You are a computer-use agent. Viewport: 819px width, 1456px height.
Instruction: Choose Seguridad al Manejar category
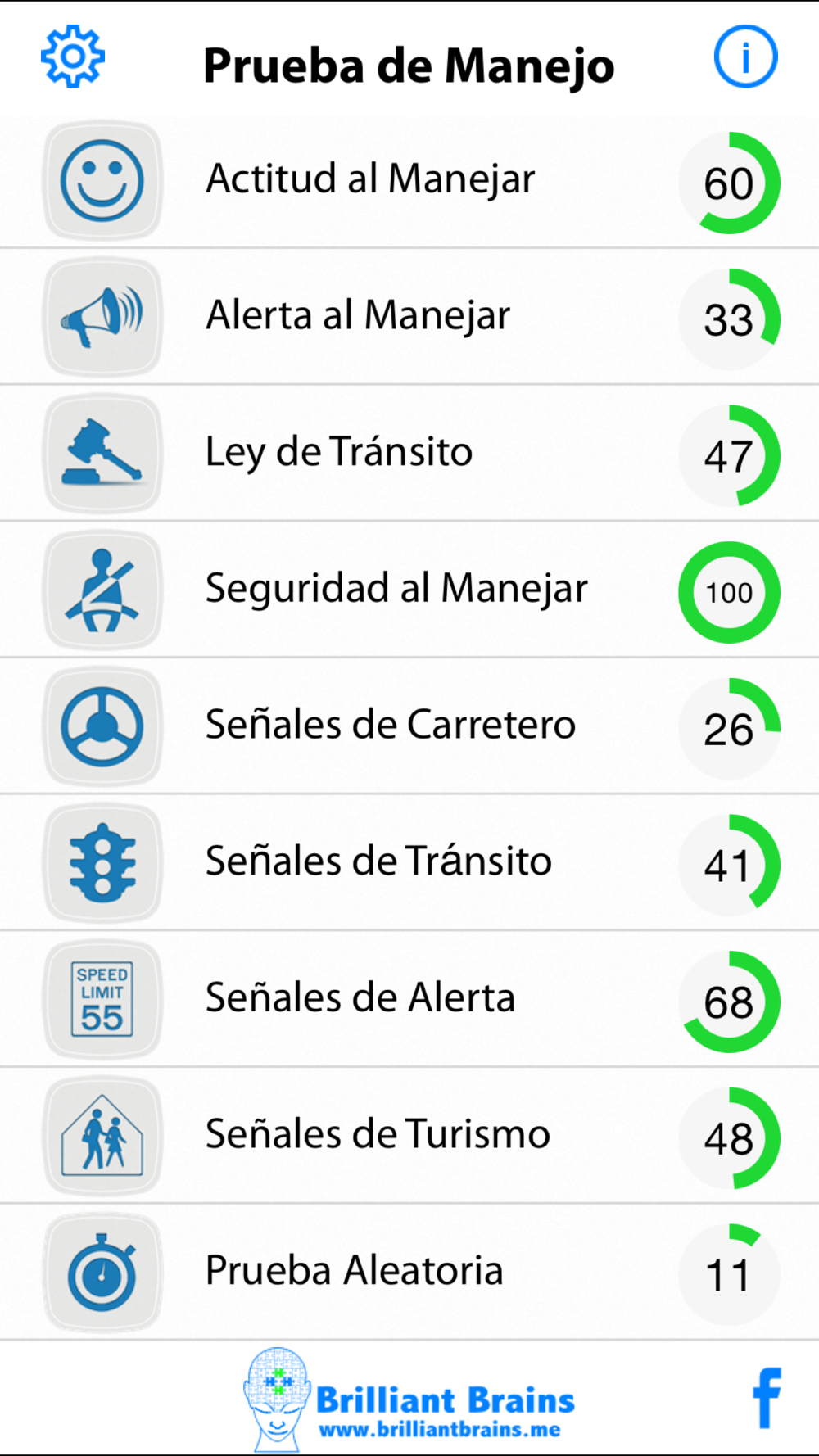click(409, 590)
